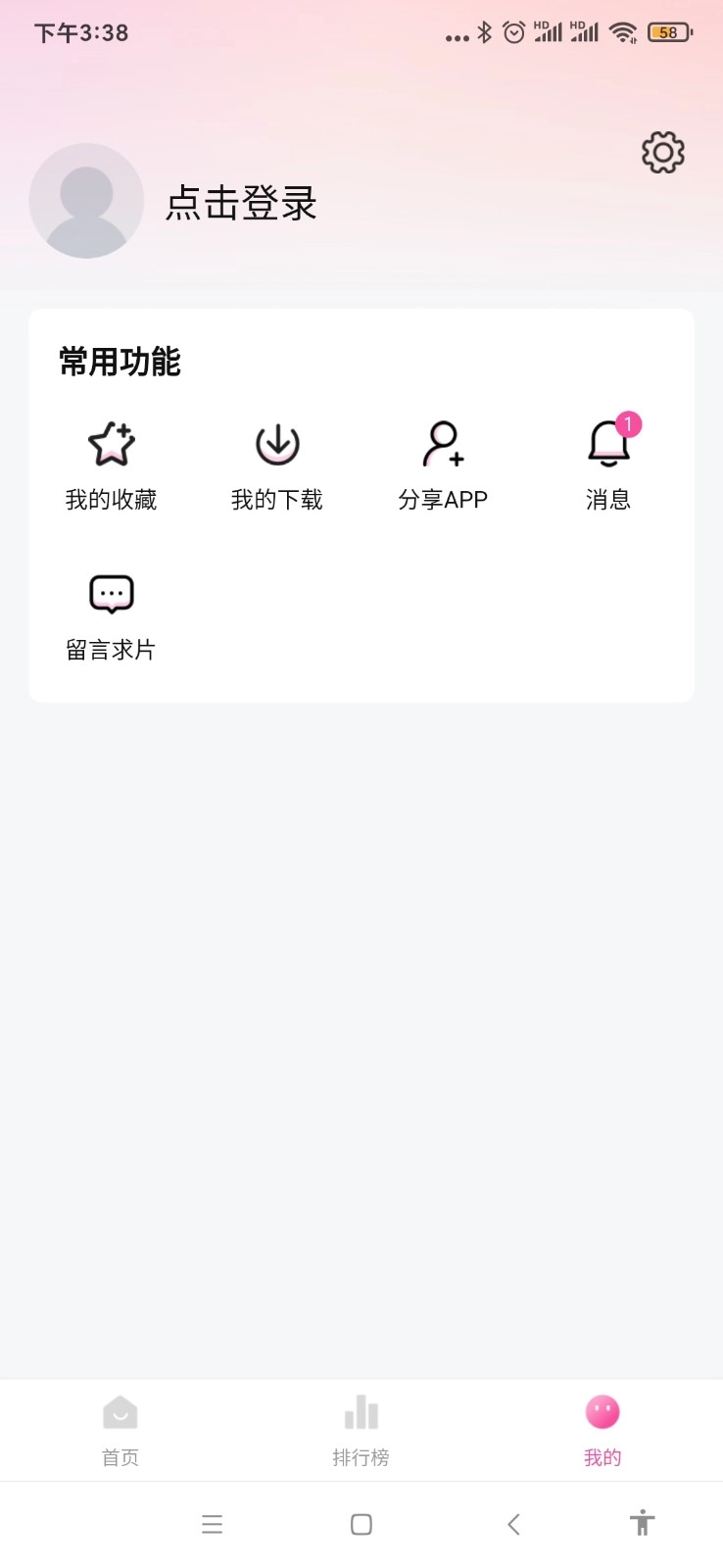Viewport: 723px width, 1568px height.
Task: Open the settings gear icon
Action: (661, 152)
